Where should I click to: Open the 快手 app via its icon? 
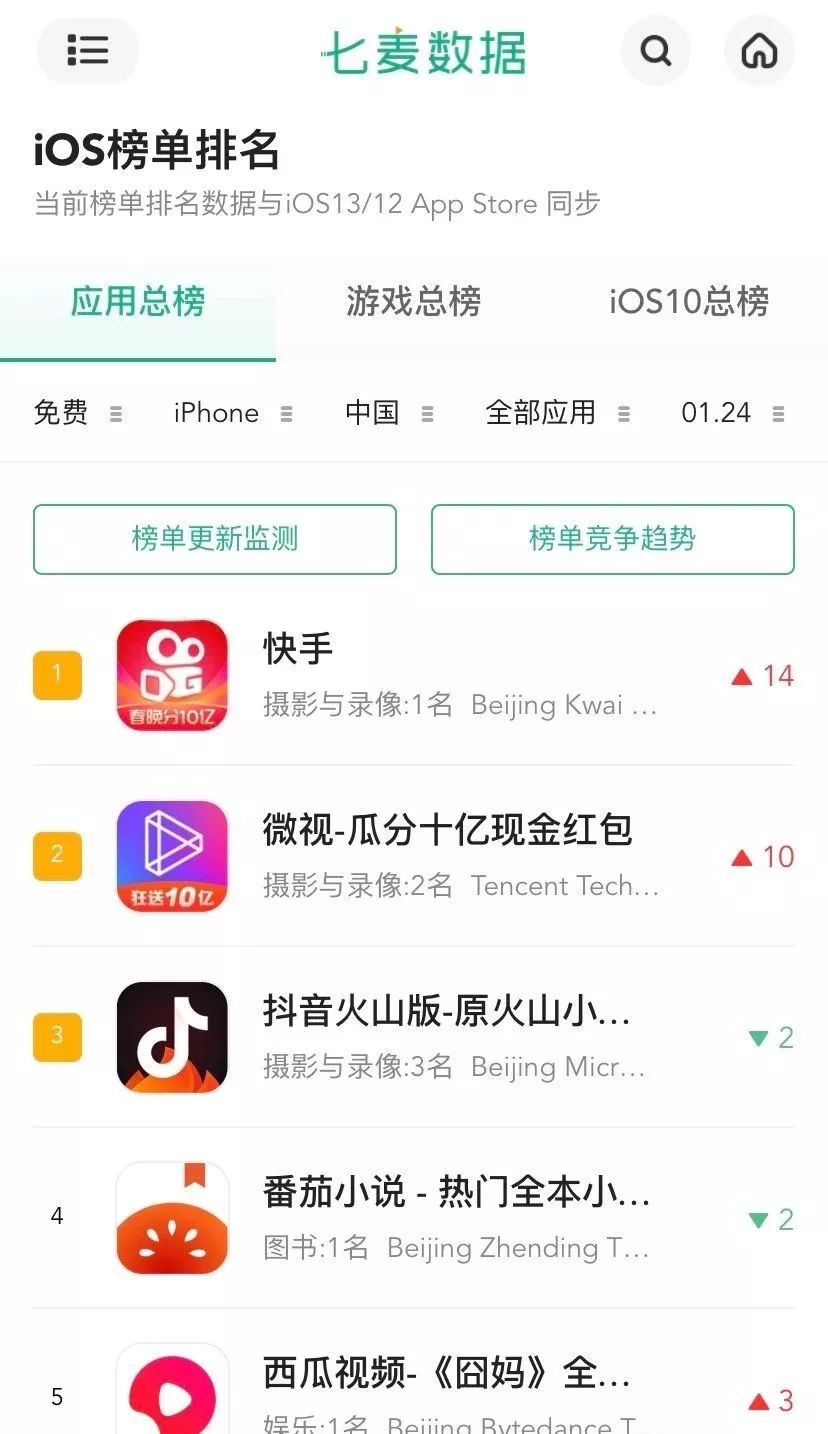click(172, 675)
